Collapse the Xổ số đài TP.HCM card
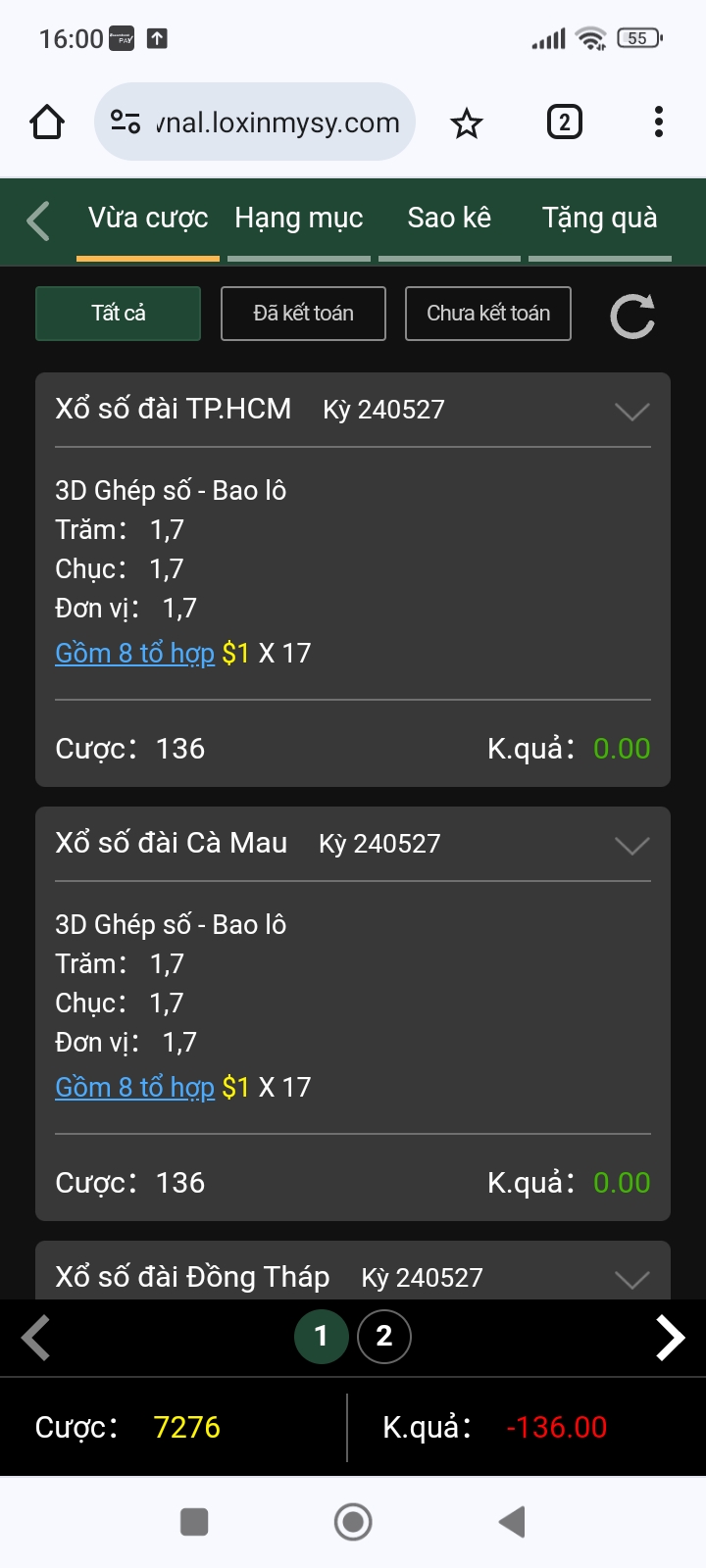 pyautogui.click(x=632, y=411)
